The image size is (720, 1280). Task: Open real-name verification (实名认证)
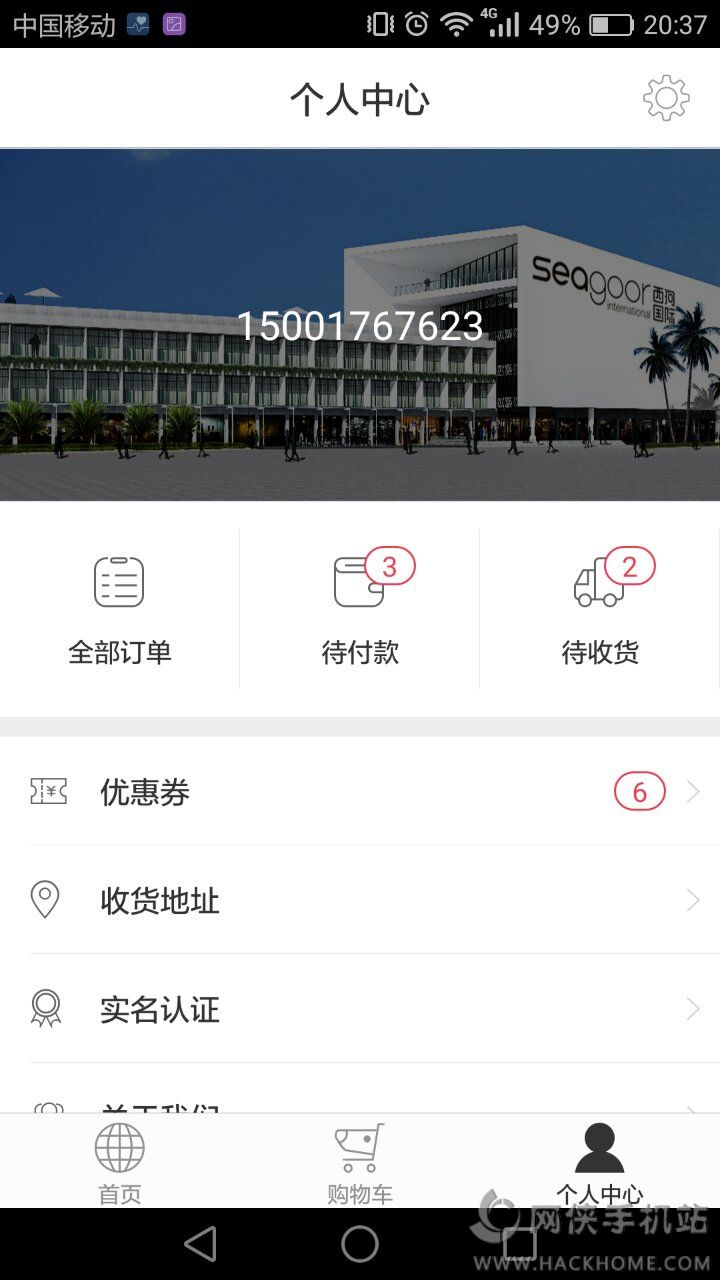[360, 1009]
